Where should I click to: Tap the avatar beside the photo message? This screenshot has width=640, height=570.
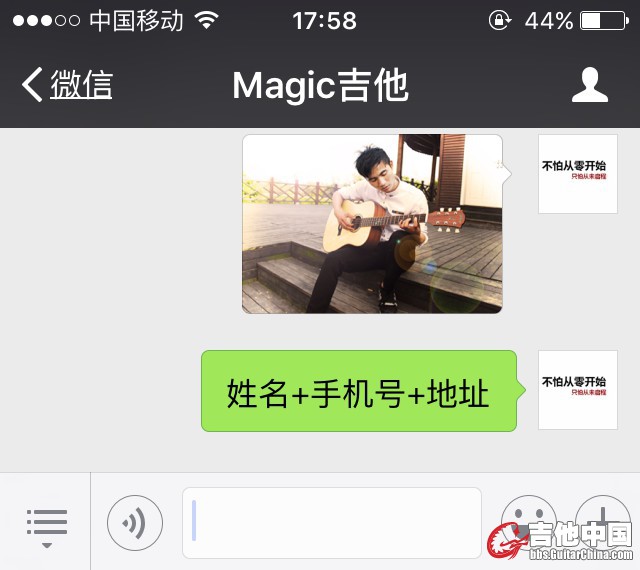tap(577, 174)
